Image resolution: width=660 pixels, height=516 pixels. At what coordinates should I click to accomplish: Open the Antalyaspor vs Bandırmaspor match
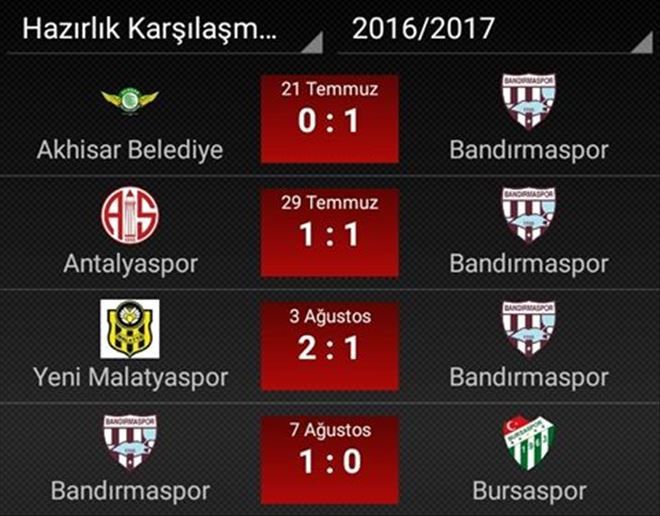329,234
